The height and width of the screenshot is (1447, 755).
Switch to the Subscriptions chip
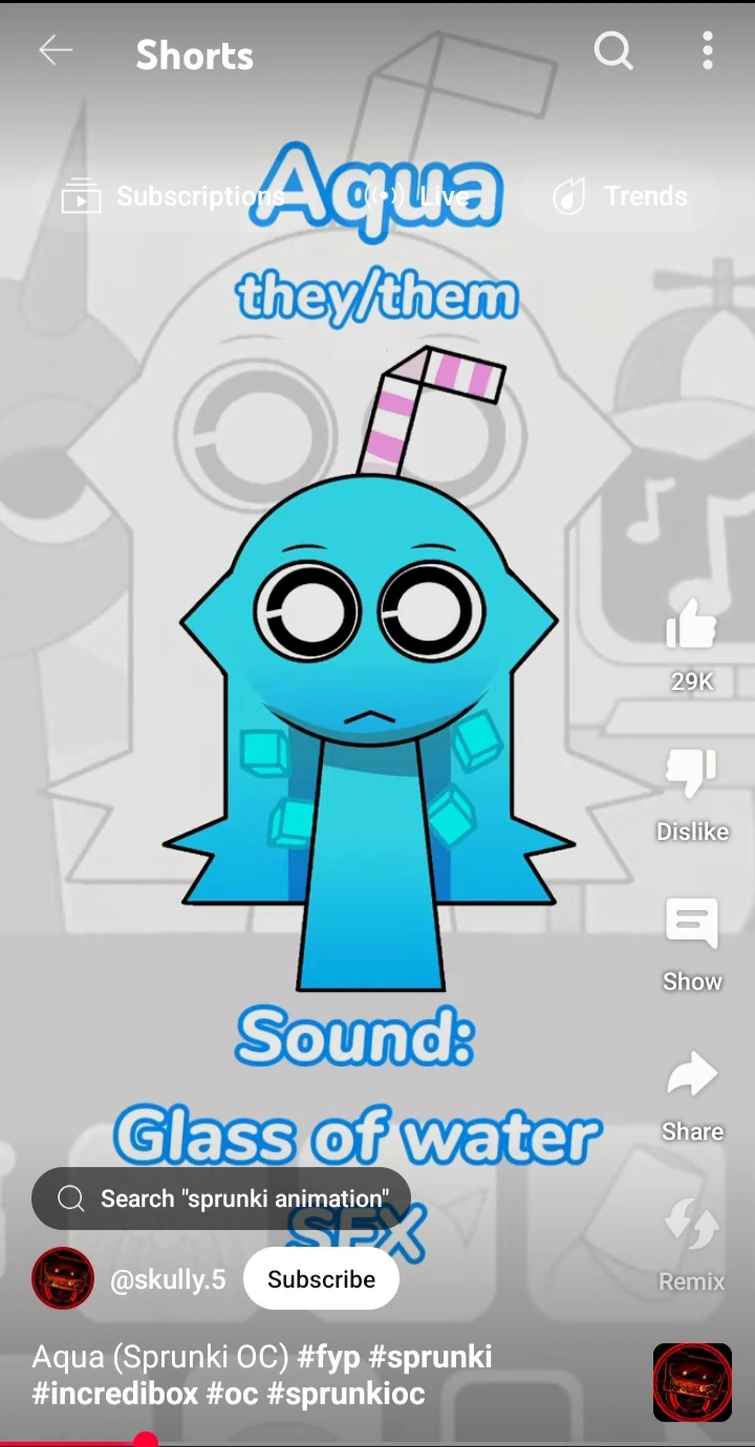coord(170,196)
